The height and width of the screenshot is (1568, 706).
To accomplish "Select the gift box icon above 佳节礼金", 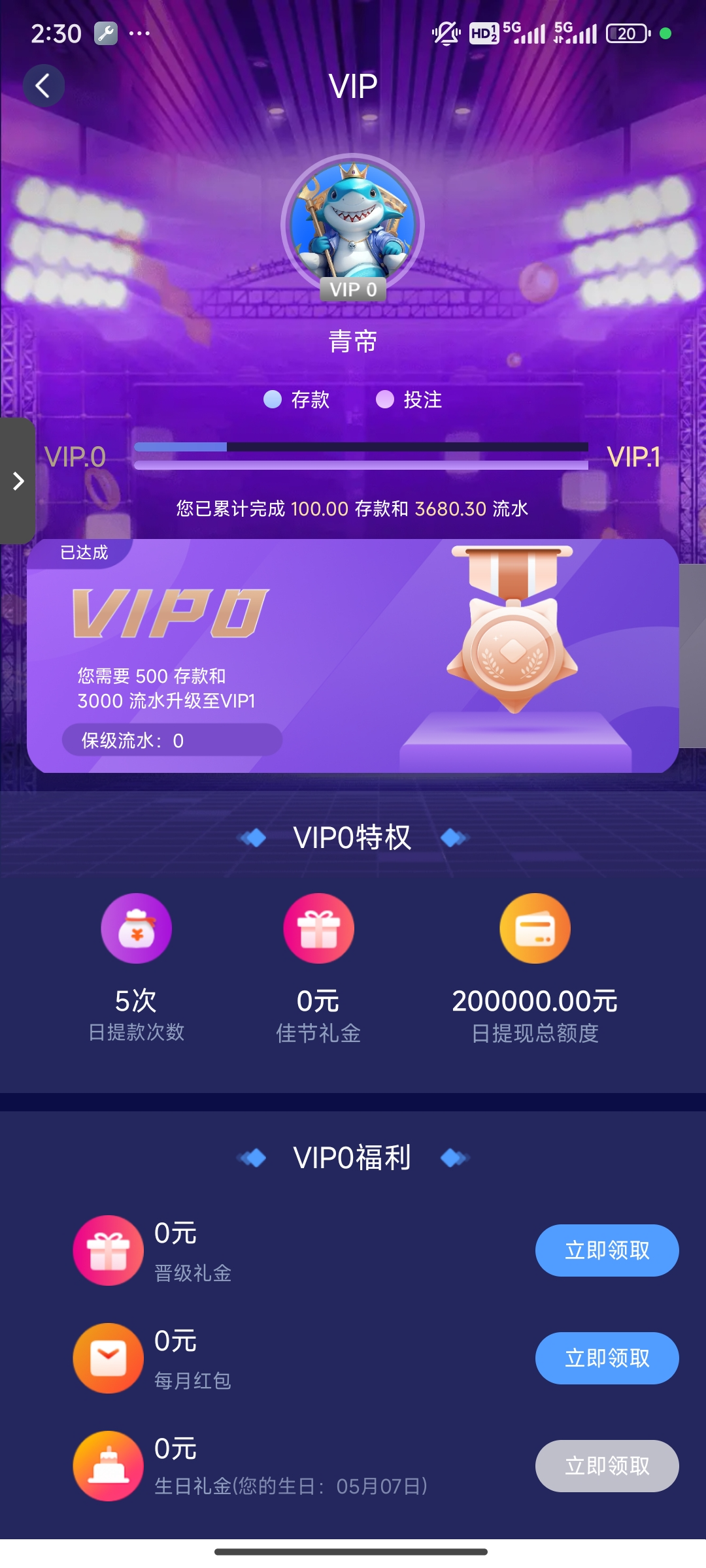I will point(318,928).
